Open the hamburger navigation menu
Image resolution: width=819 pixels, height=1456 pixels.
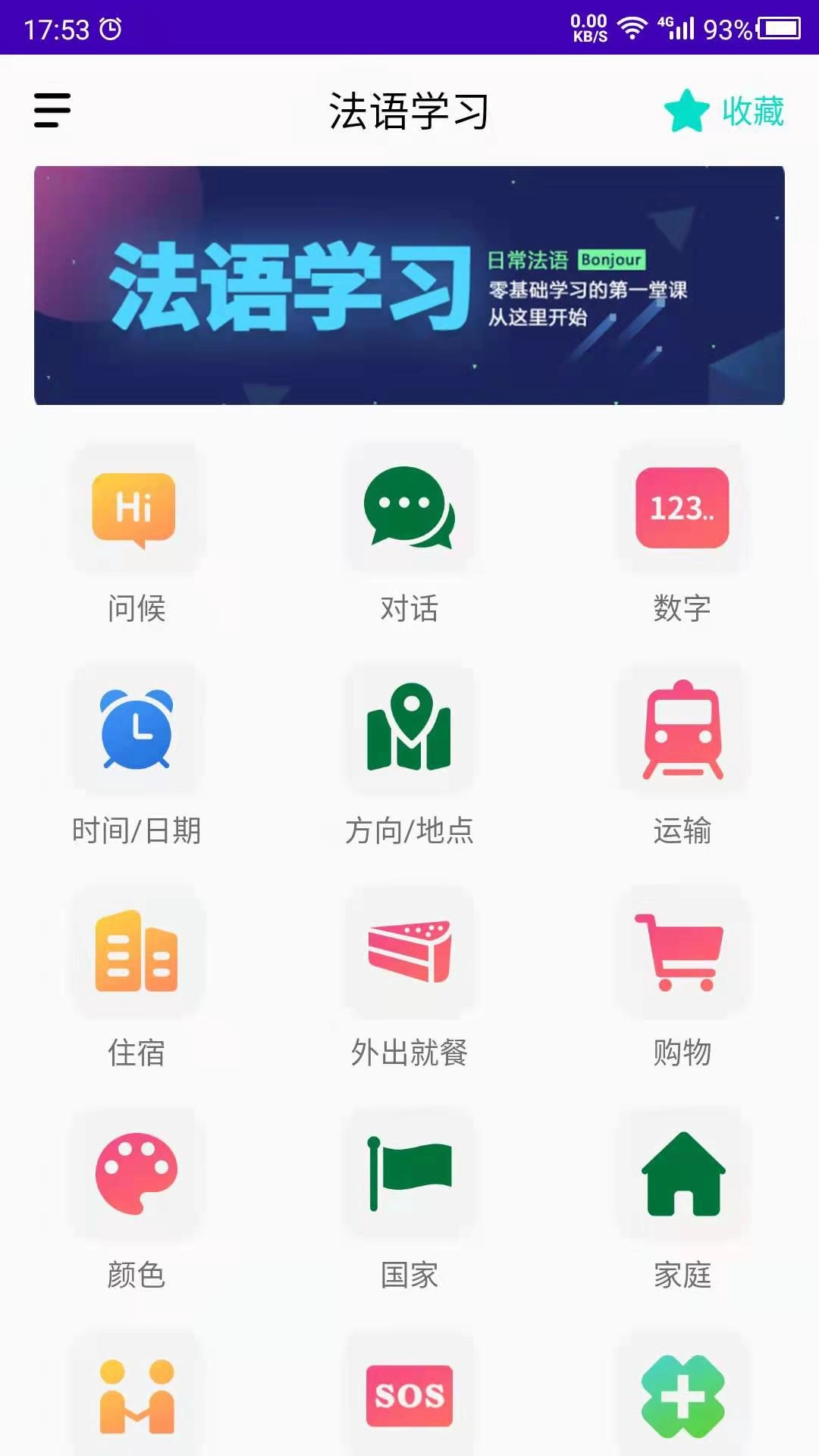pyautogui.click(x=51, y=110)
